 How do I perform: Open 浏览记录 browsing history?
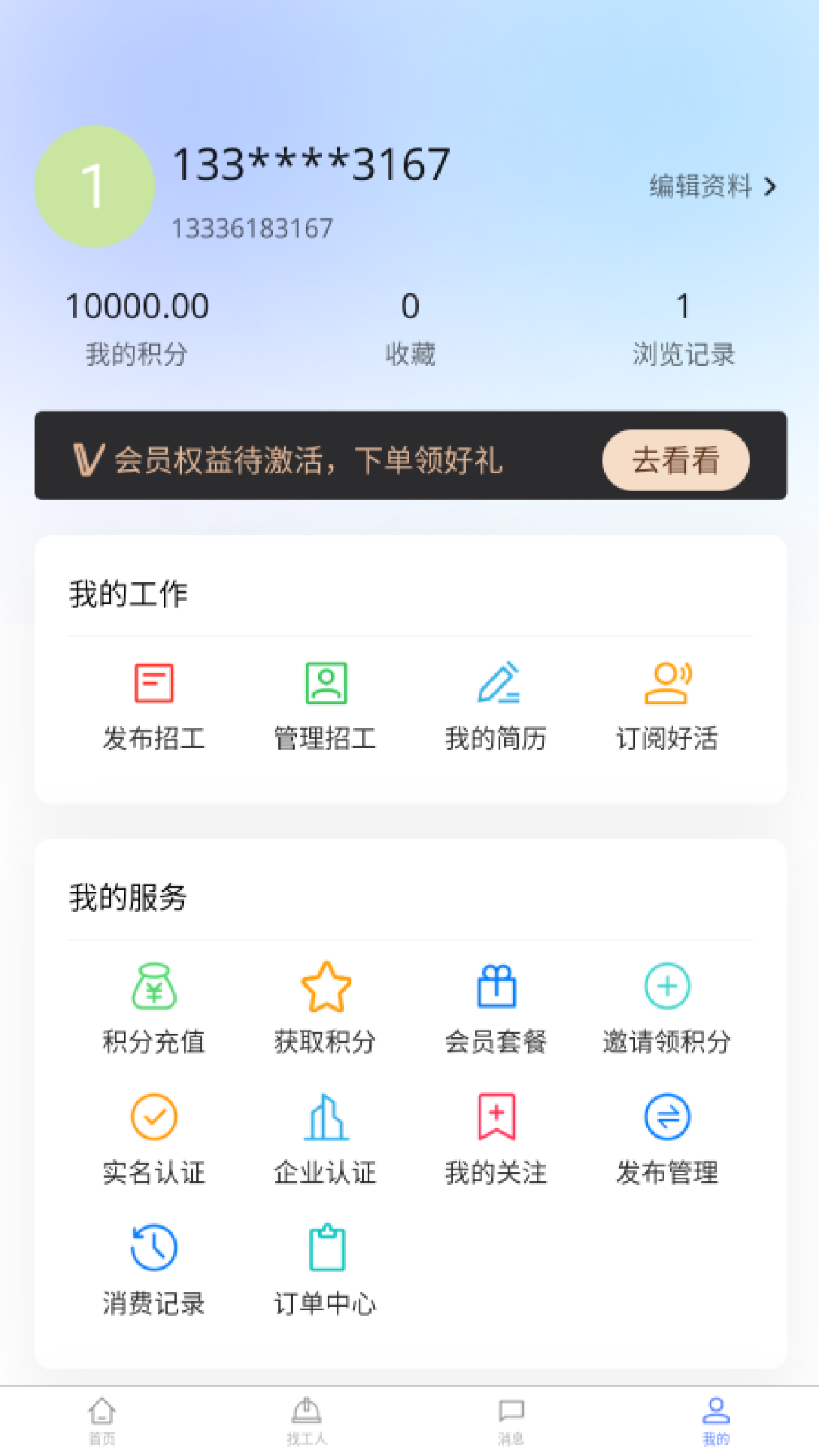coord(683,329)
